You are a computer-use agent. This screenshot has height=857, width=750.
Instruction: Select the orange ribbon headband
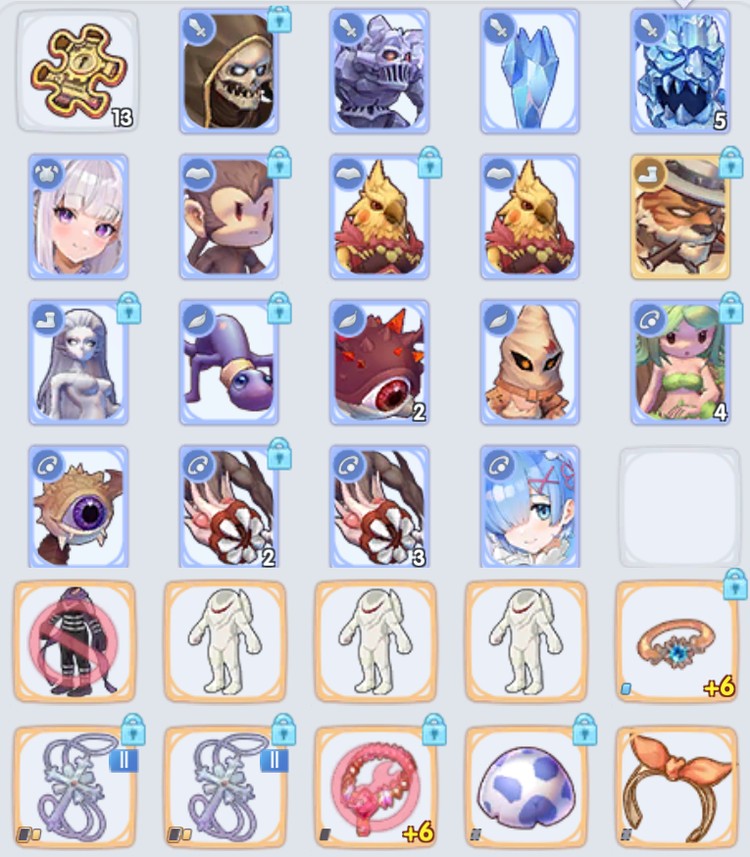click(677, 787)
